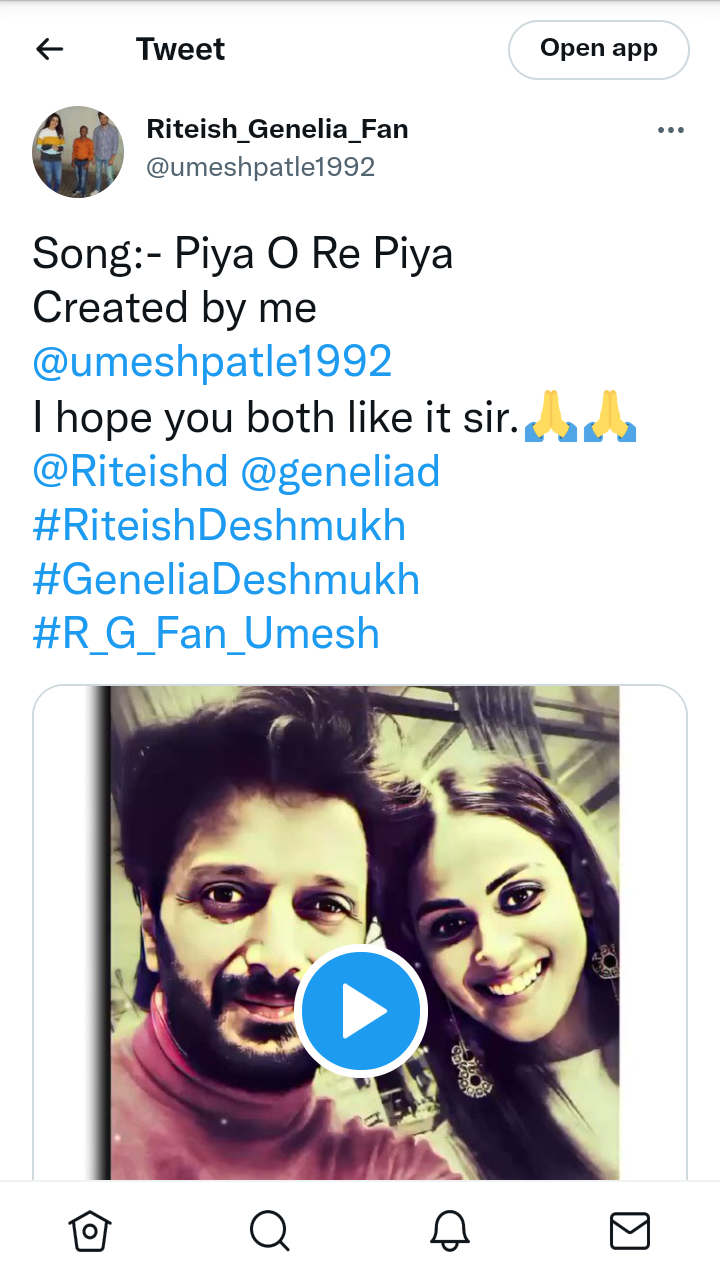
Task: Tap the Open app button
Action: 599,49
